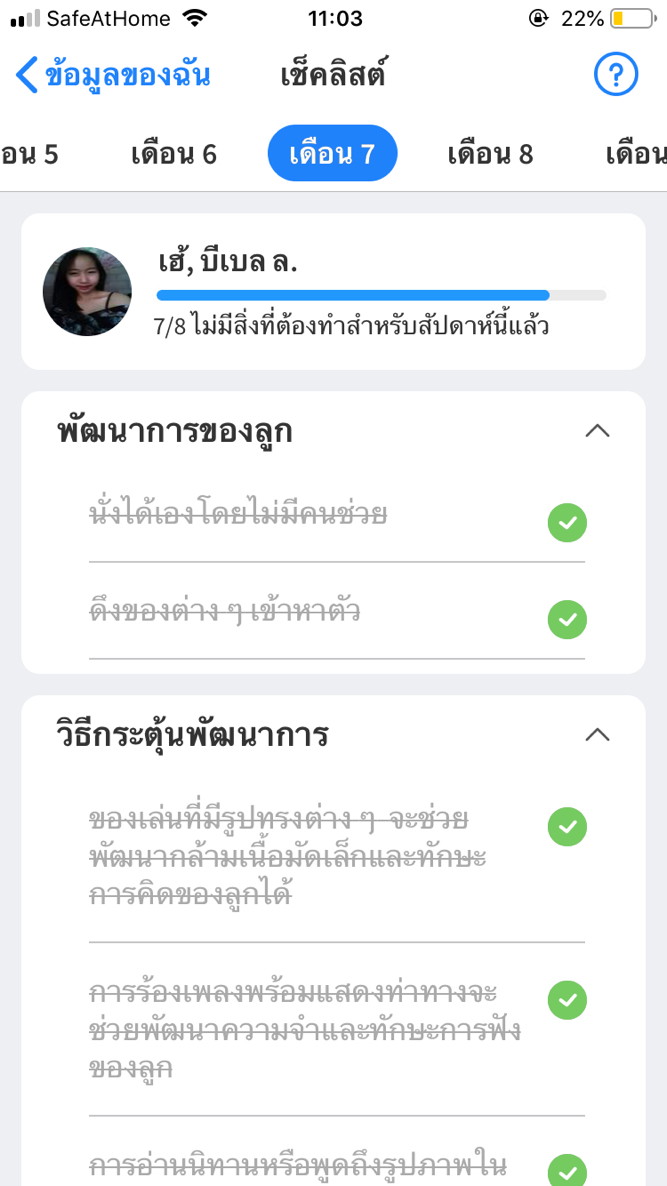Uncheck the การร้องเพลงพร้อมแสดงท่าทาง item
The height and width of the screenshot is (1186, 667).
pos(567,999)
